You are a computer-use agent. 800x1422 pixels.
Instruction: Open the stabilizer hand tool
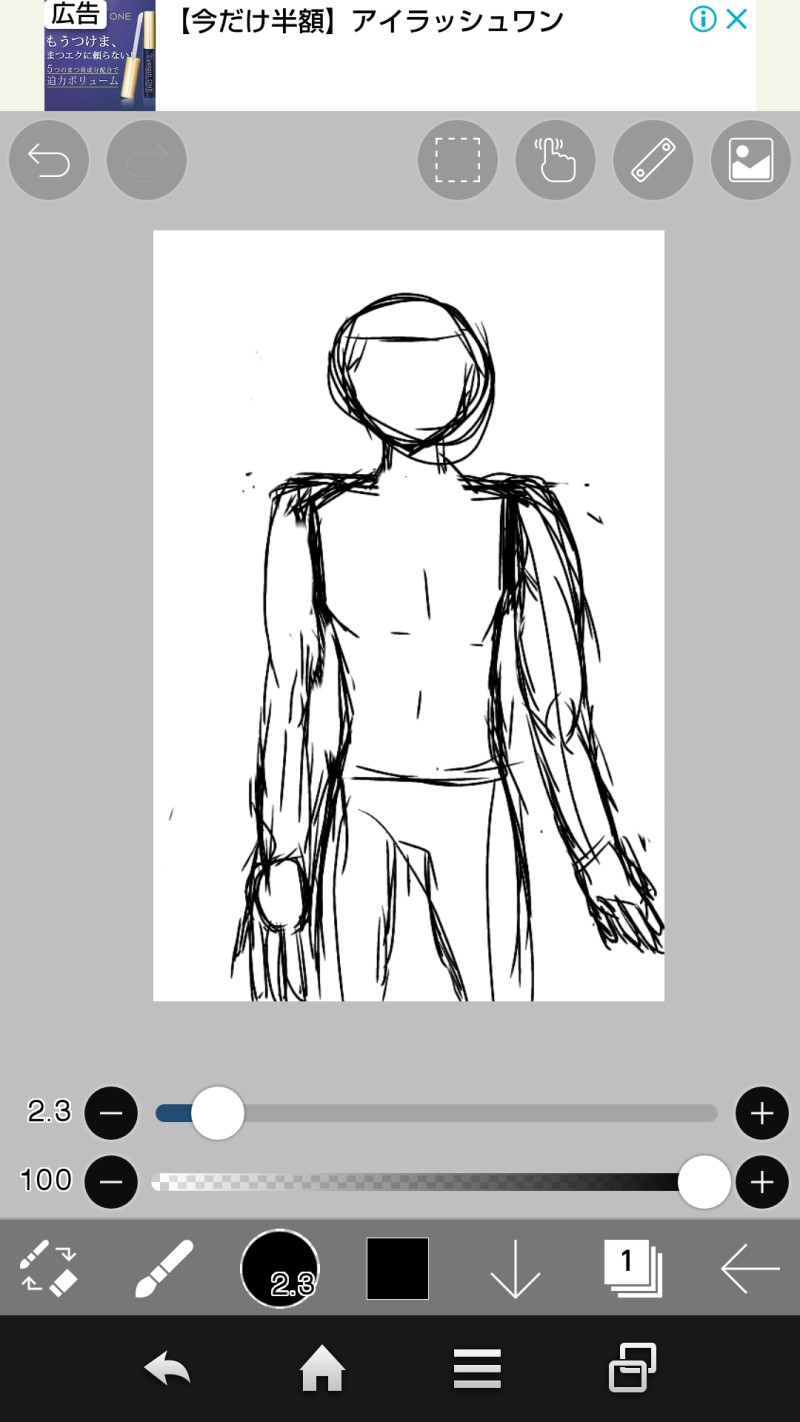[x=555, y=160]
